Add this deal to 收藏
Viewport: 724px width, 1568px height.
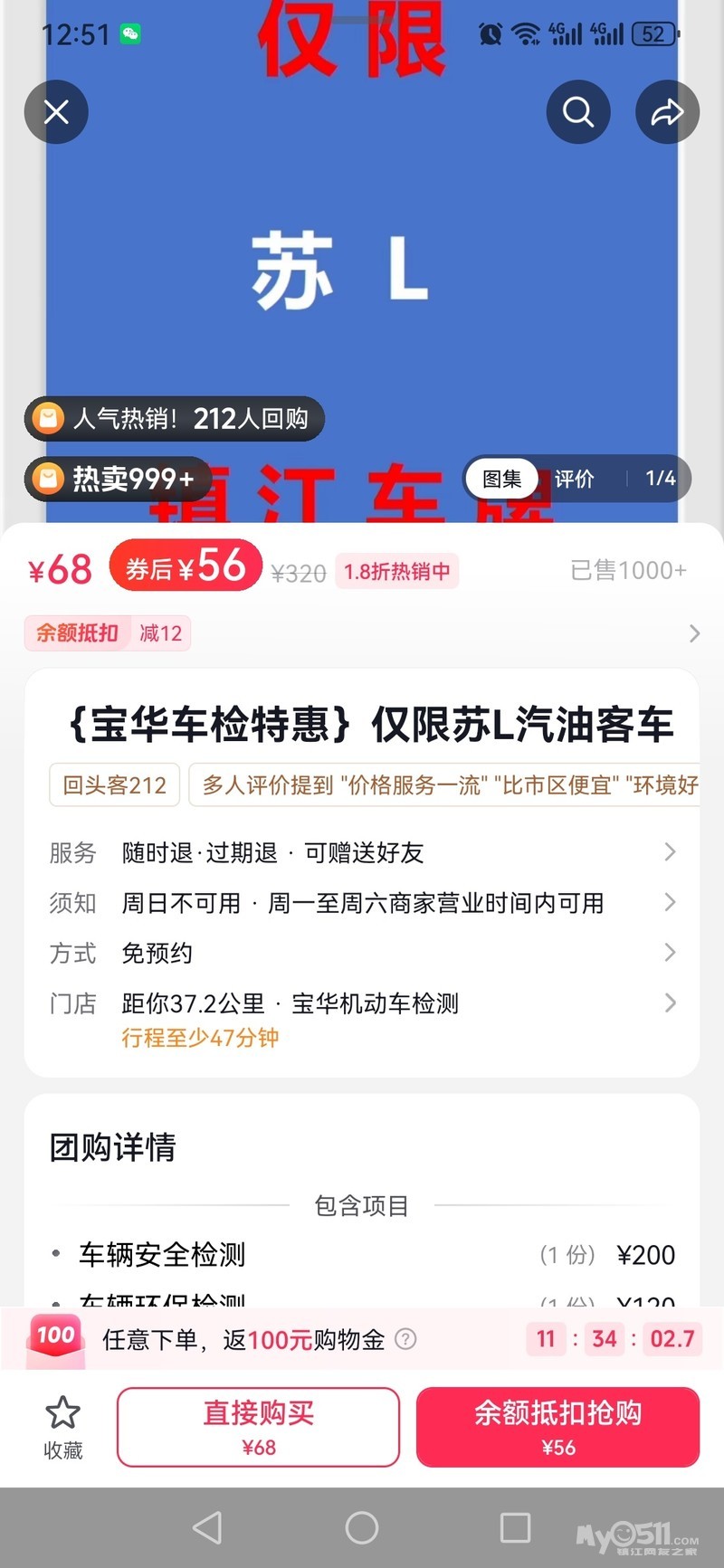(x=63, y=1427)
